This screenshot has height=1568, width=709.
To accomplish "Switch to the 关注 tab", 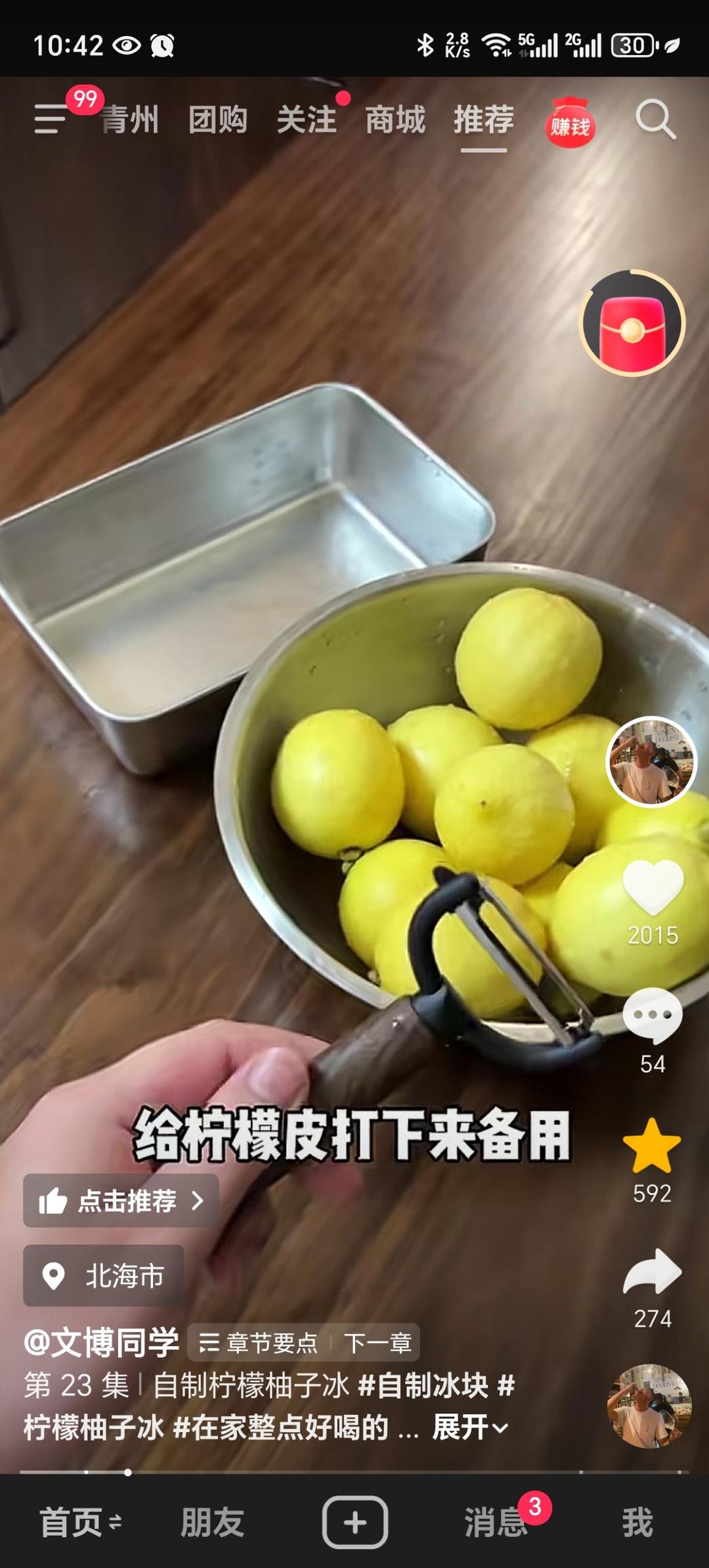I will 307,120.
